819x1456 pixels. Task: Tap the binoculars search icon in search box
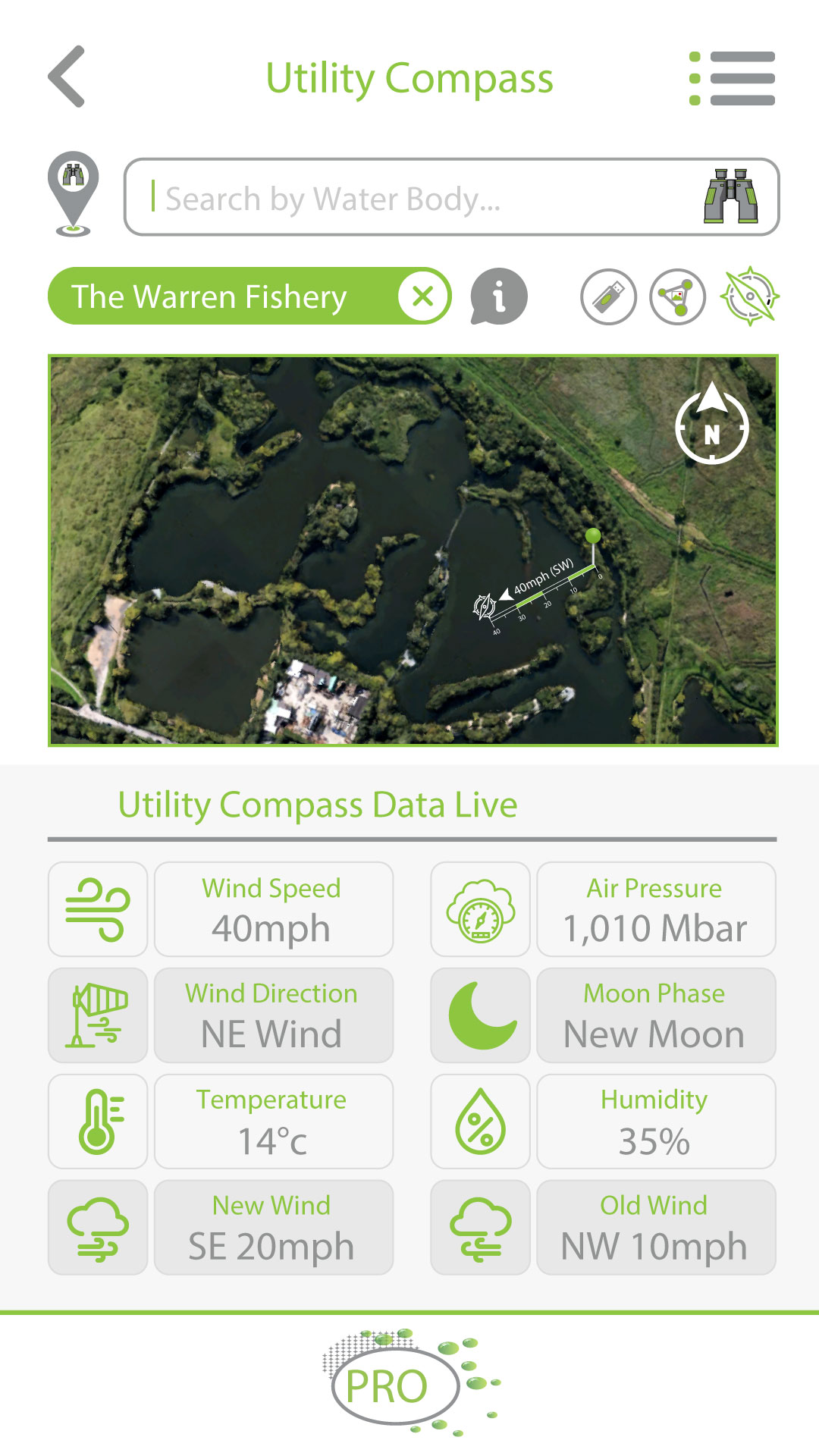pyautogui.click(x=730, y=197)
